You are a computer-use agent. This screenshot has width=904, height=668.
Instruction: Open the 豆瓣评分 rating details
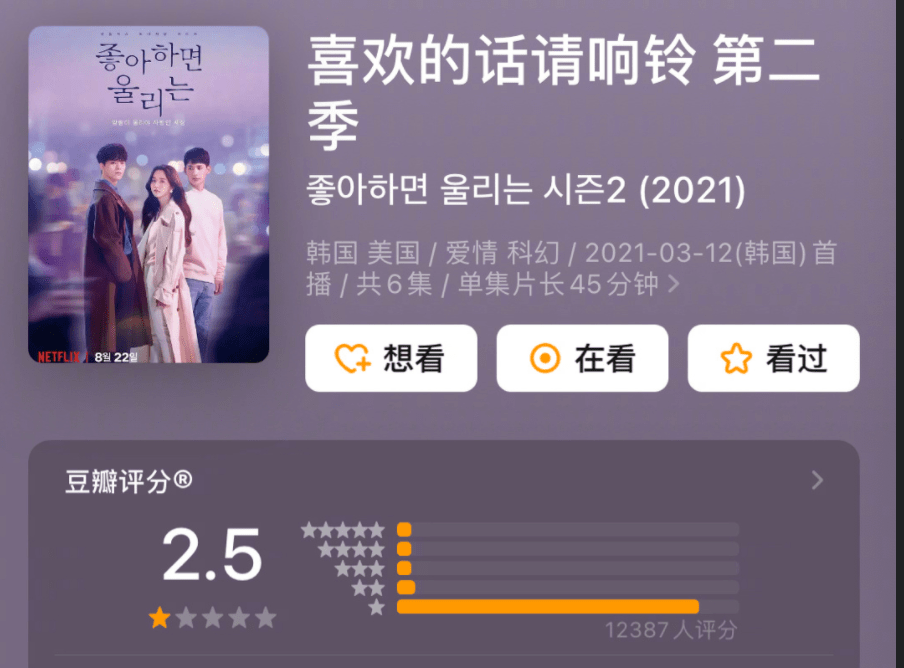(x=817, y=481)
